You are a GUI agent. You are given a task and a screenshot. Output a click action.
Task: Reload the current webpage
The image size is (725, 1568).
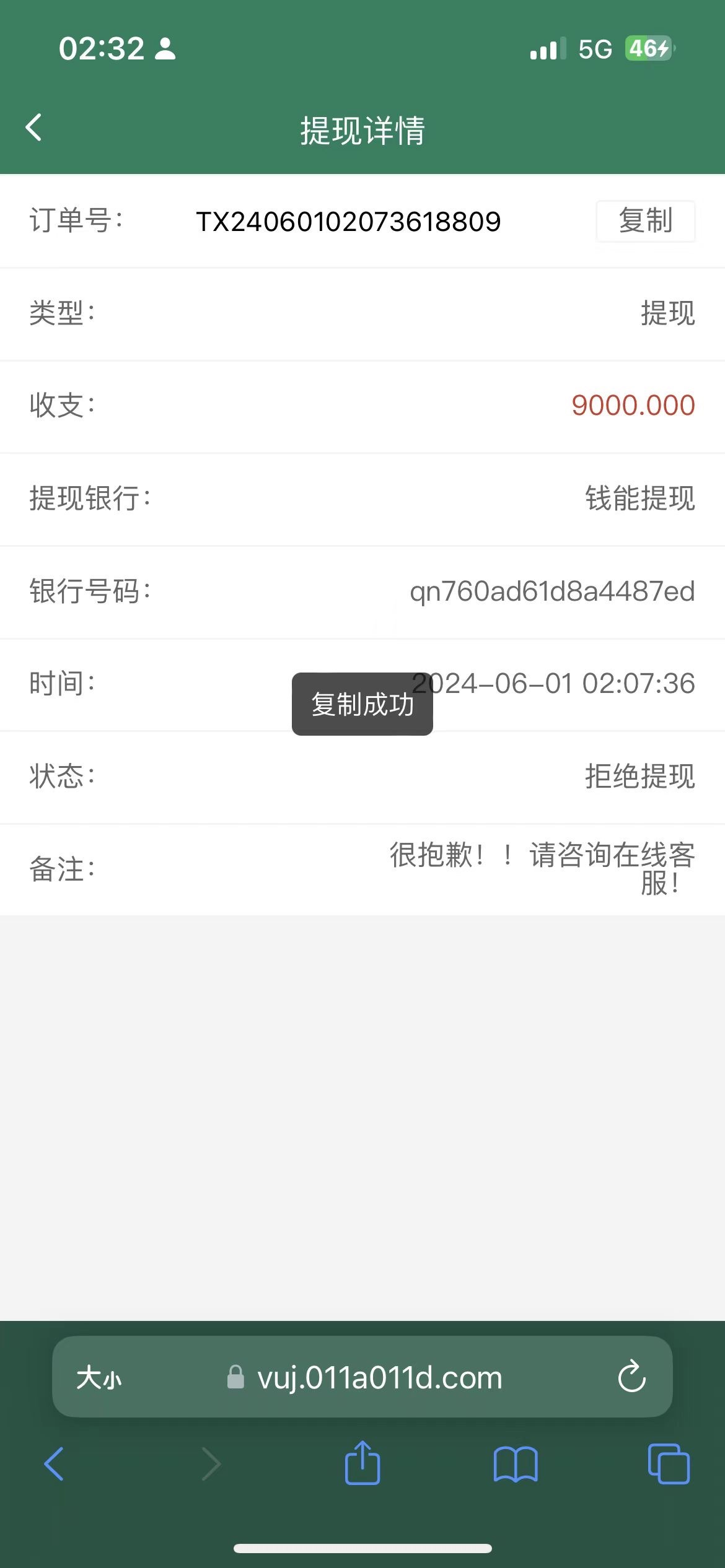[x=631, y=1377]
